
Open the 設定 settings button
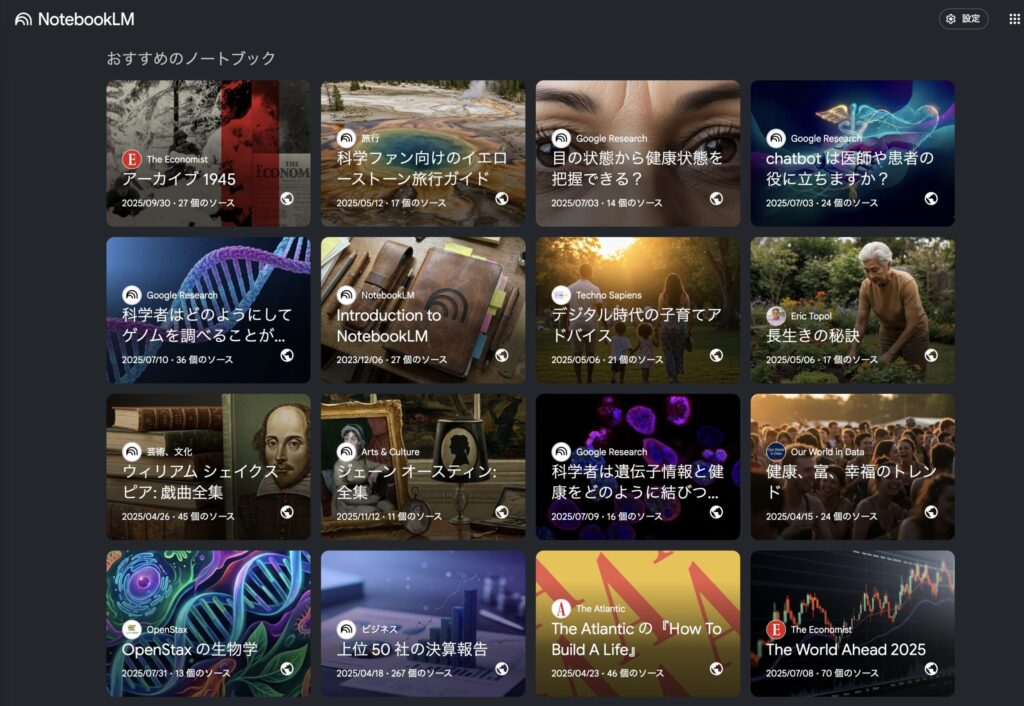[x=963, y=19]
